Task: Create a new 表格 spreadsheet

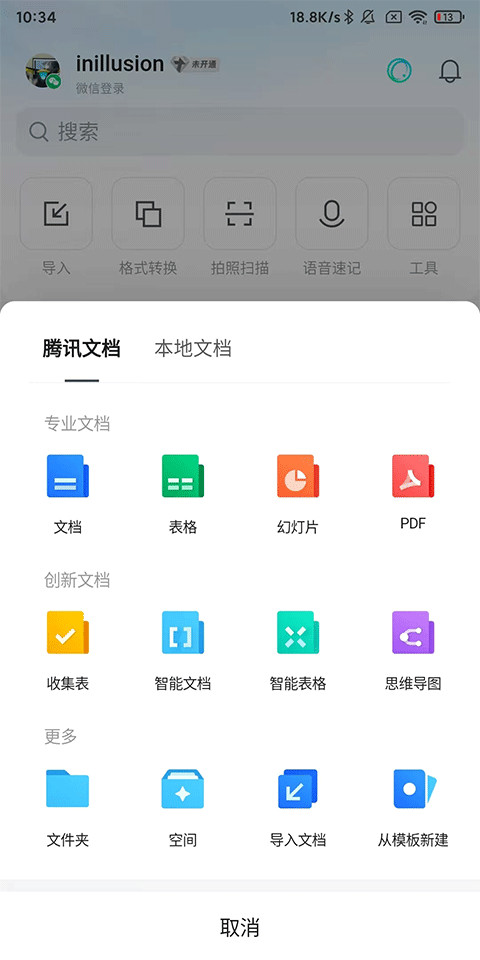Action: [183, 493]
